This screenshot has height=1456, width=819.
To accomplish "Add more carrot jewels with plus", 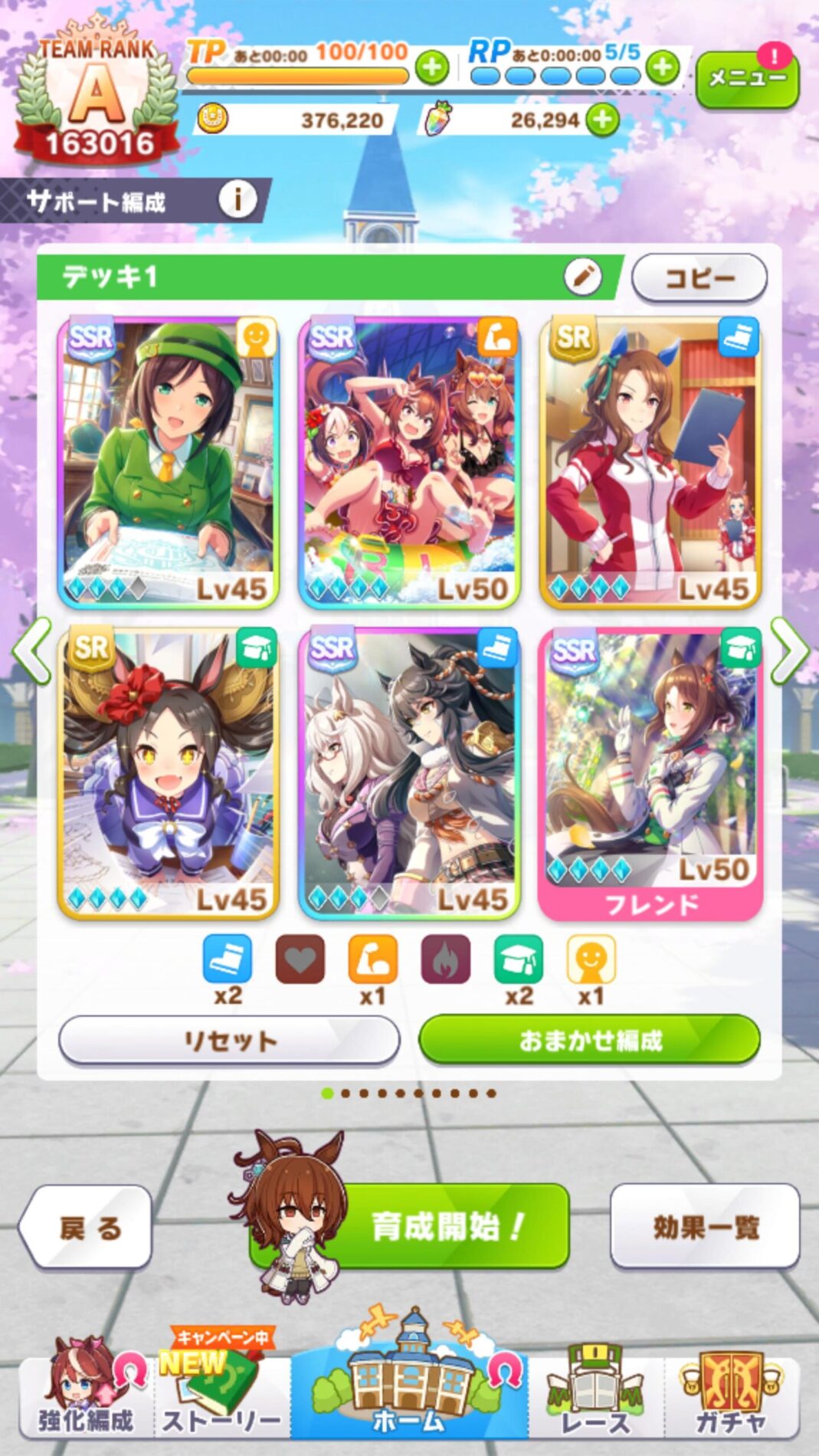I will pyautogui.click(x=603, y=120).
